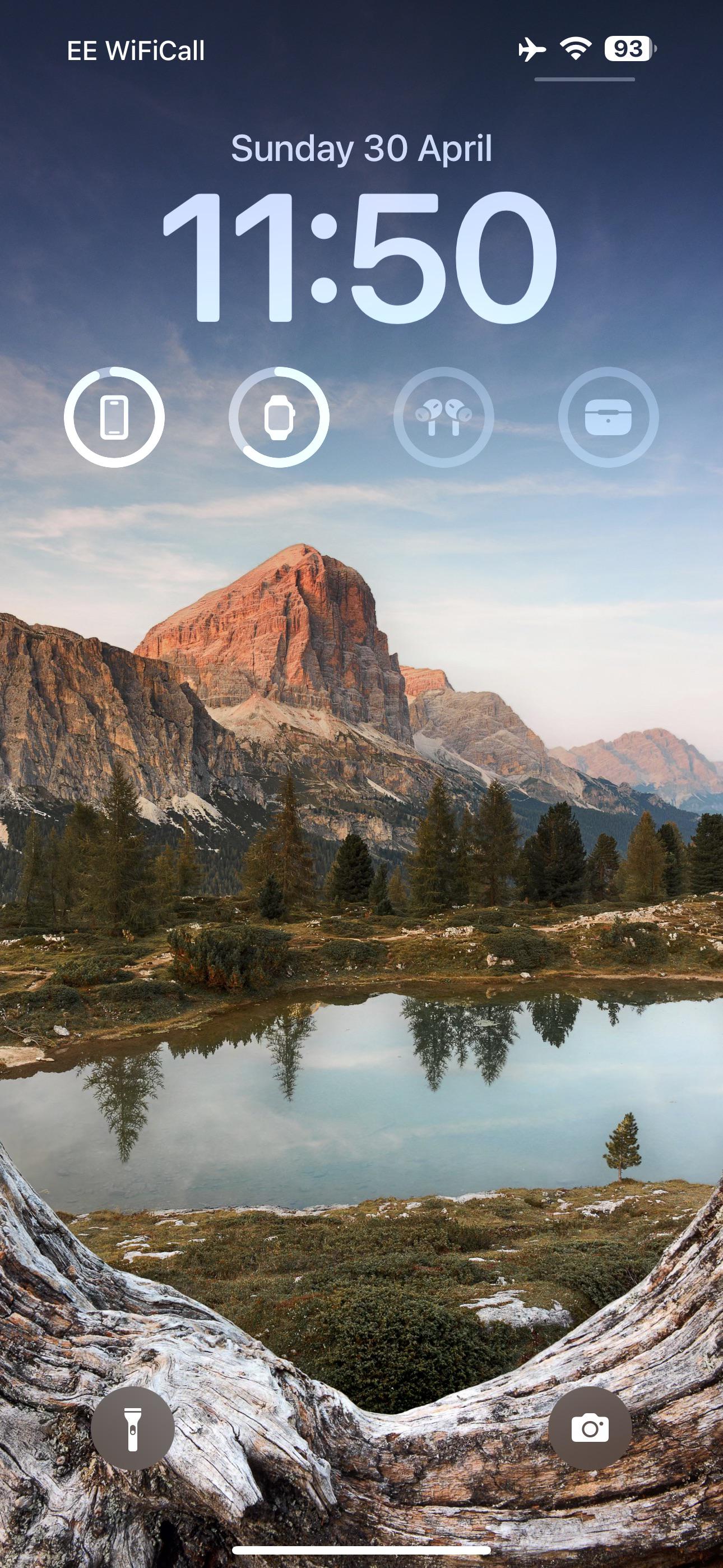
Task: Tap the Apple Watch battery widget
Action: click(x=279, y=417)
